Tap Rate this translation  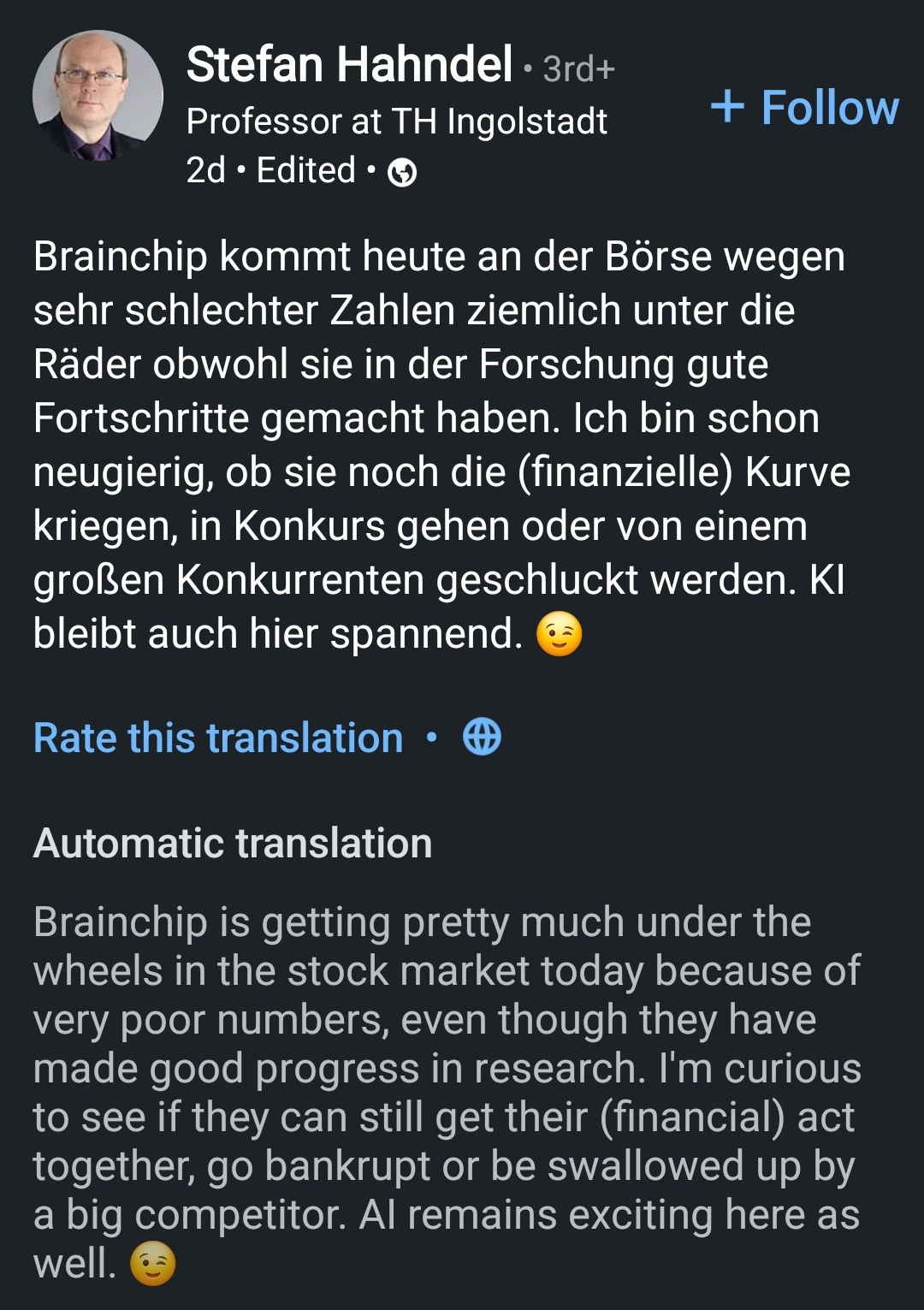click(218, 738)
